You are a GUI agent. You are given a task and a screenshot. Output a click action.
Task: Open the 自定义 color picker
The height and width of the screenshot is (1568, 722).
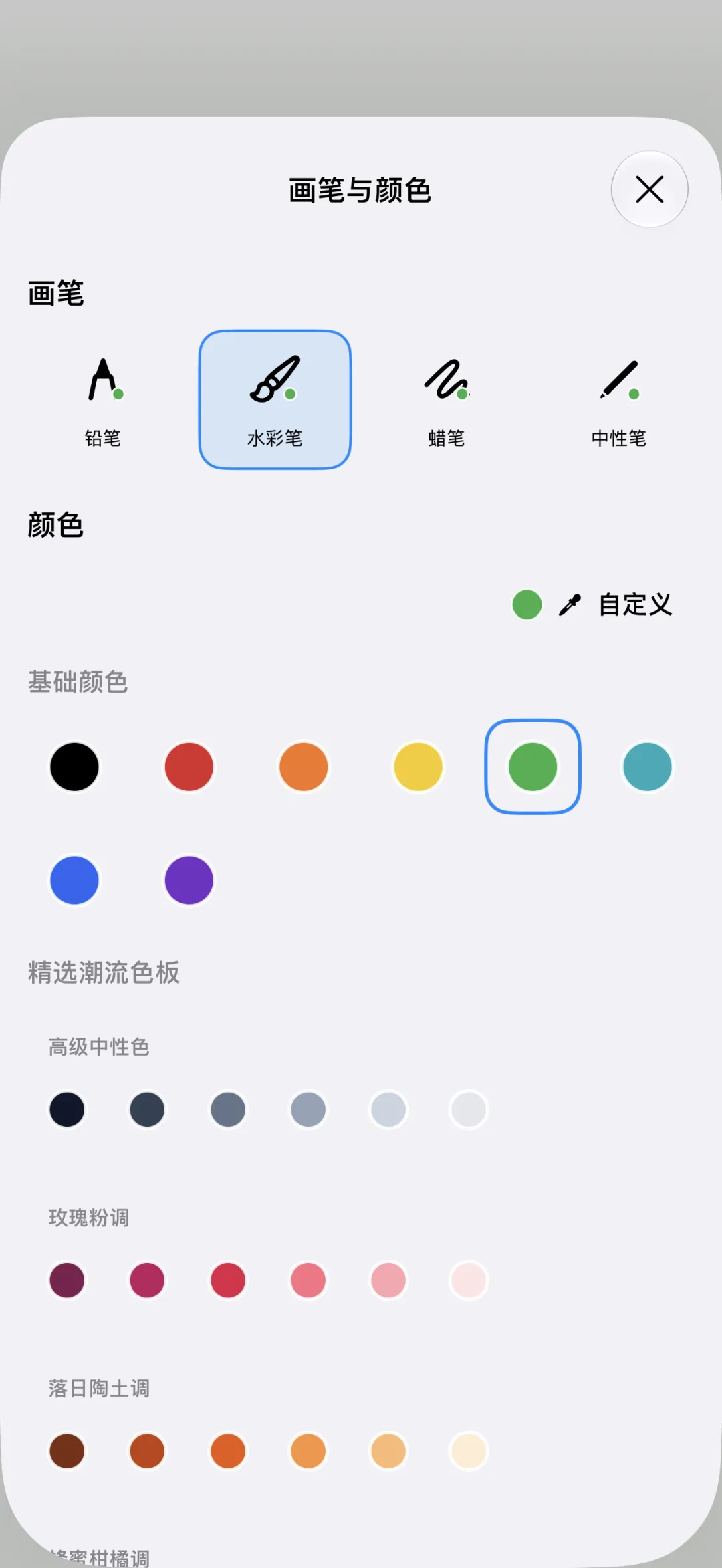[592, 604]
